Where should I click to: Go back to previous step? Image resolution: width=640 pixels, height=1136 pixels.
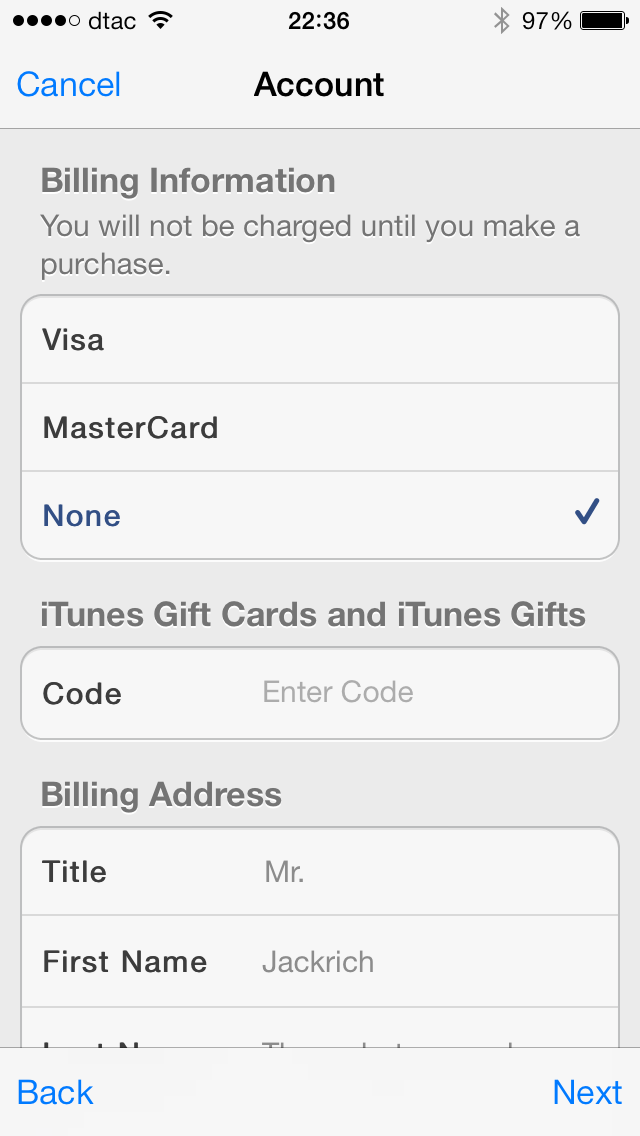[x=56, y=1092]
